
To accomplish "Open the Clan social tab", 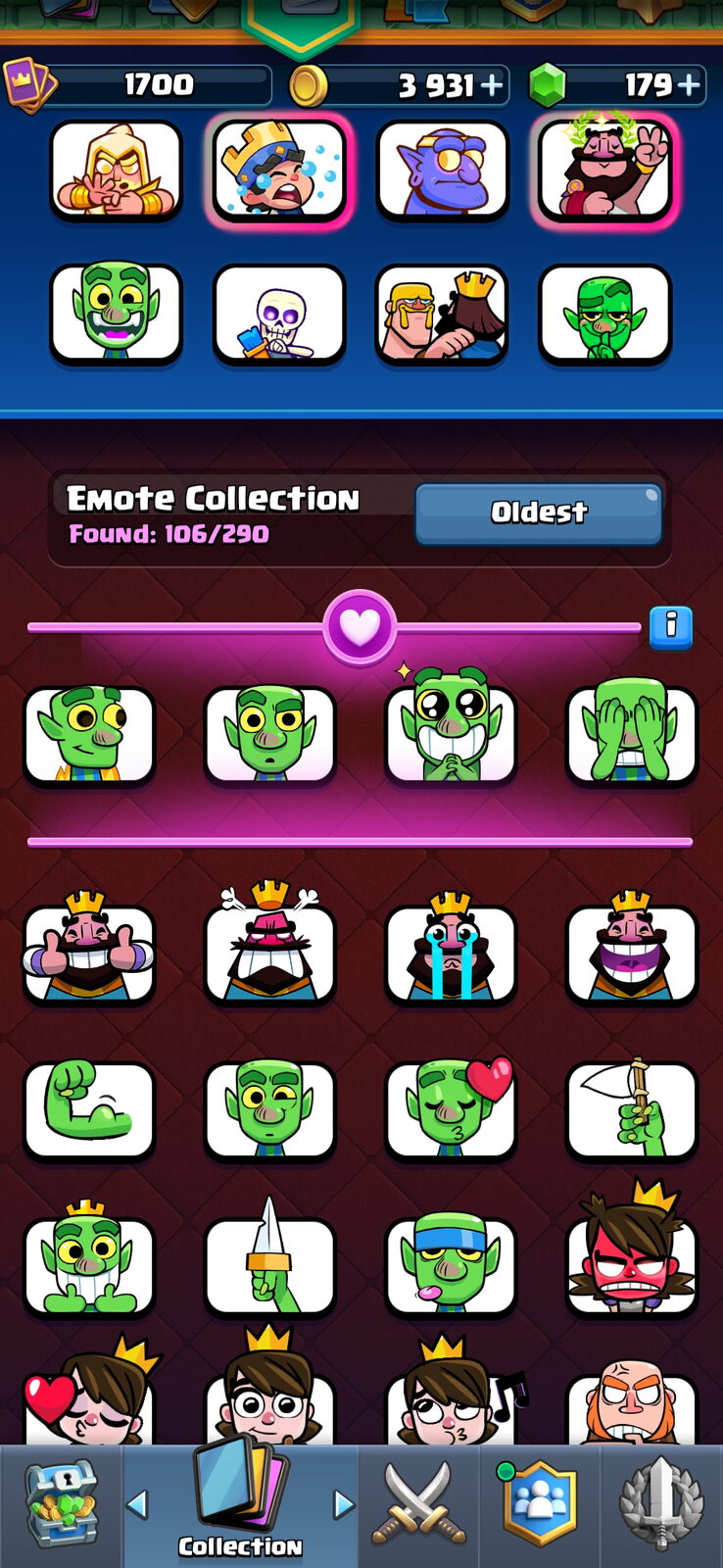I will 540,1503.
